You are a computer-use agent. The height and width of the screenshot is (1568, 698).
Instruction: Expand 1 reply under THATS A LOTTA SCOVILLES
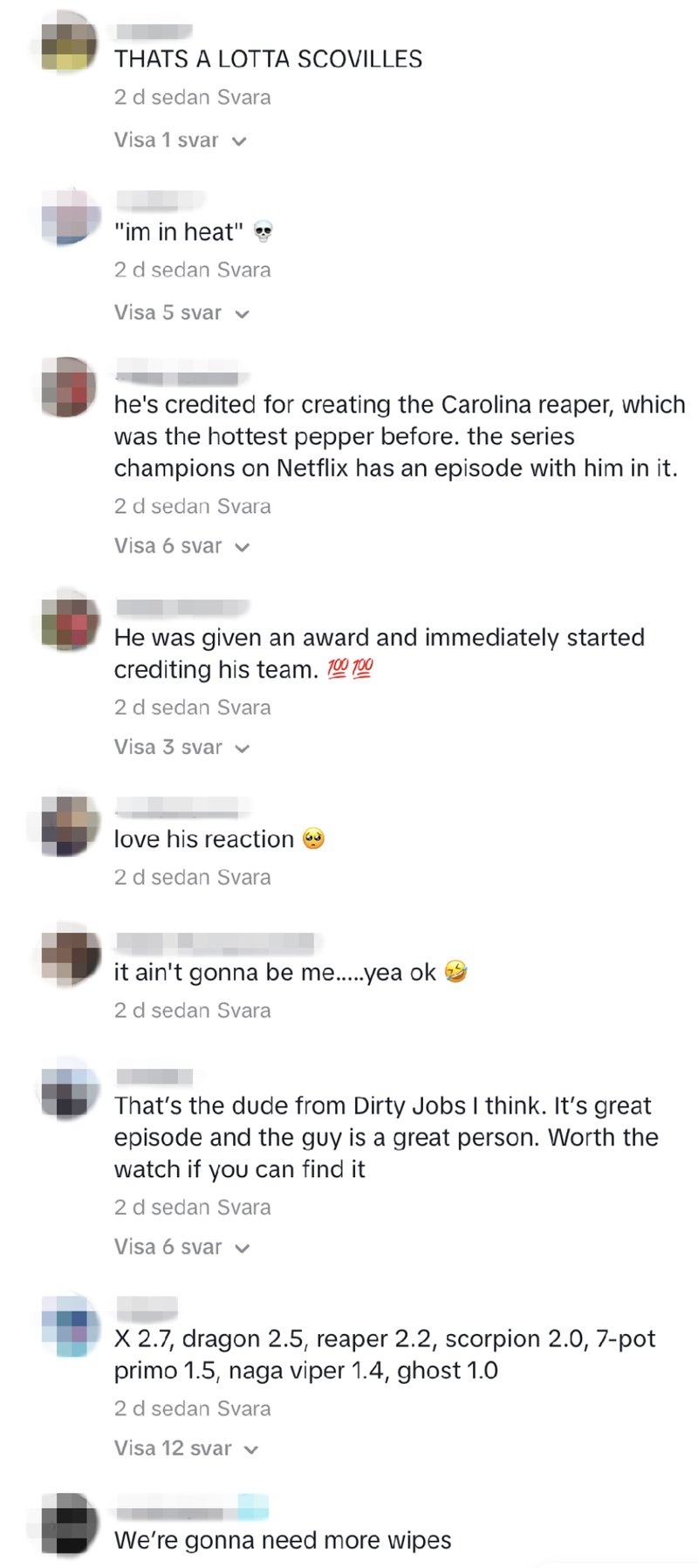[x=180, y=140]
